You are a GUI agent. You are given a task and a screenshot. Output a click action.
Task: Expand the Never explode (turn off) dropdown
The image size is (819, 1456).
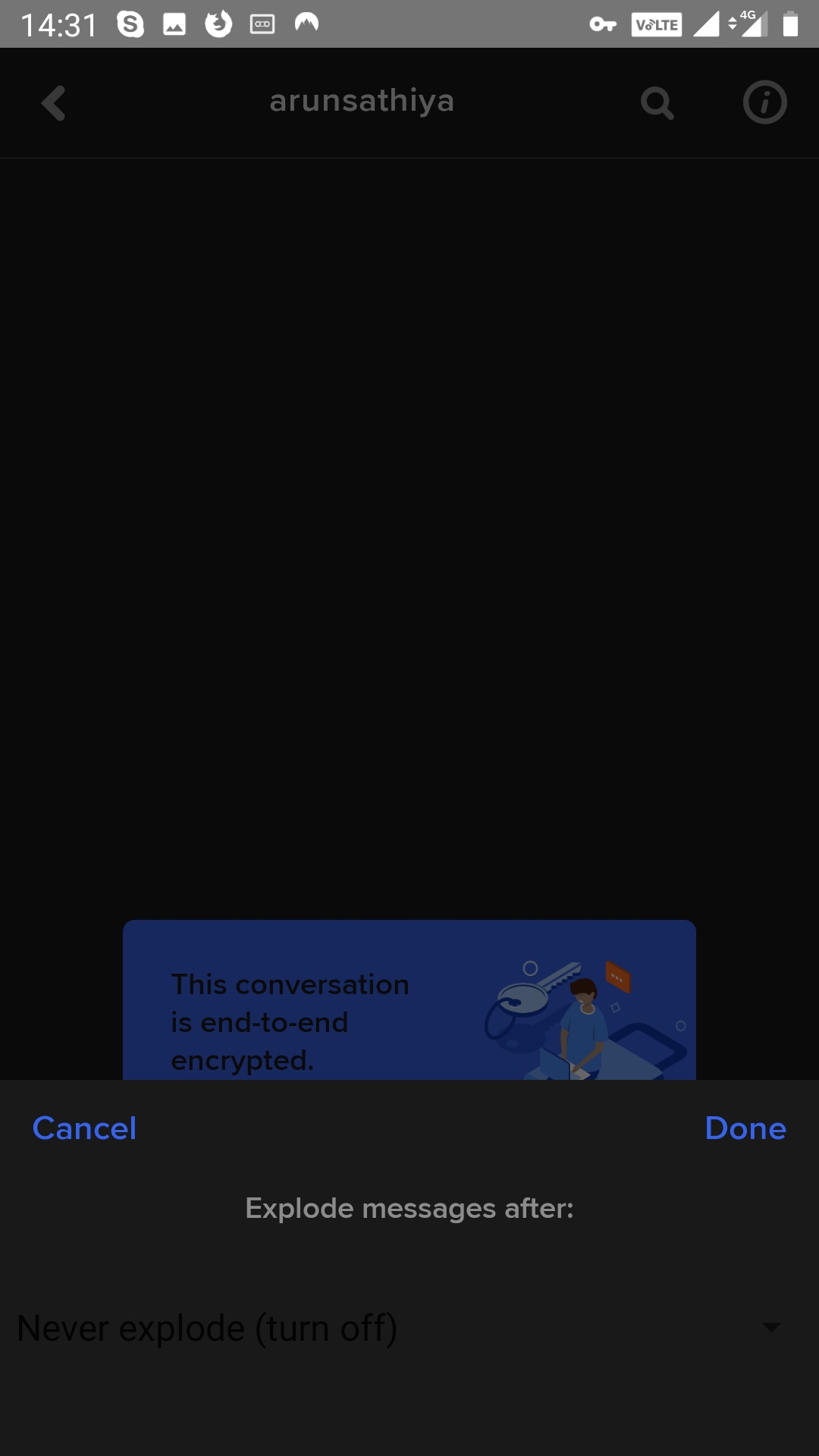pos(409,1328)
